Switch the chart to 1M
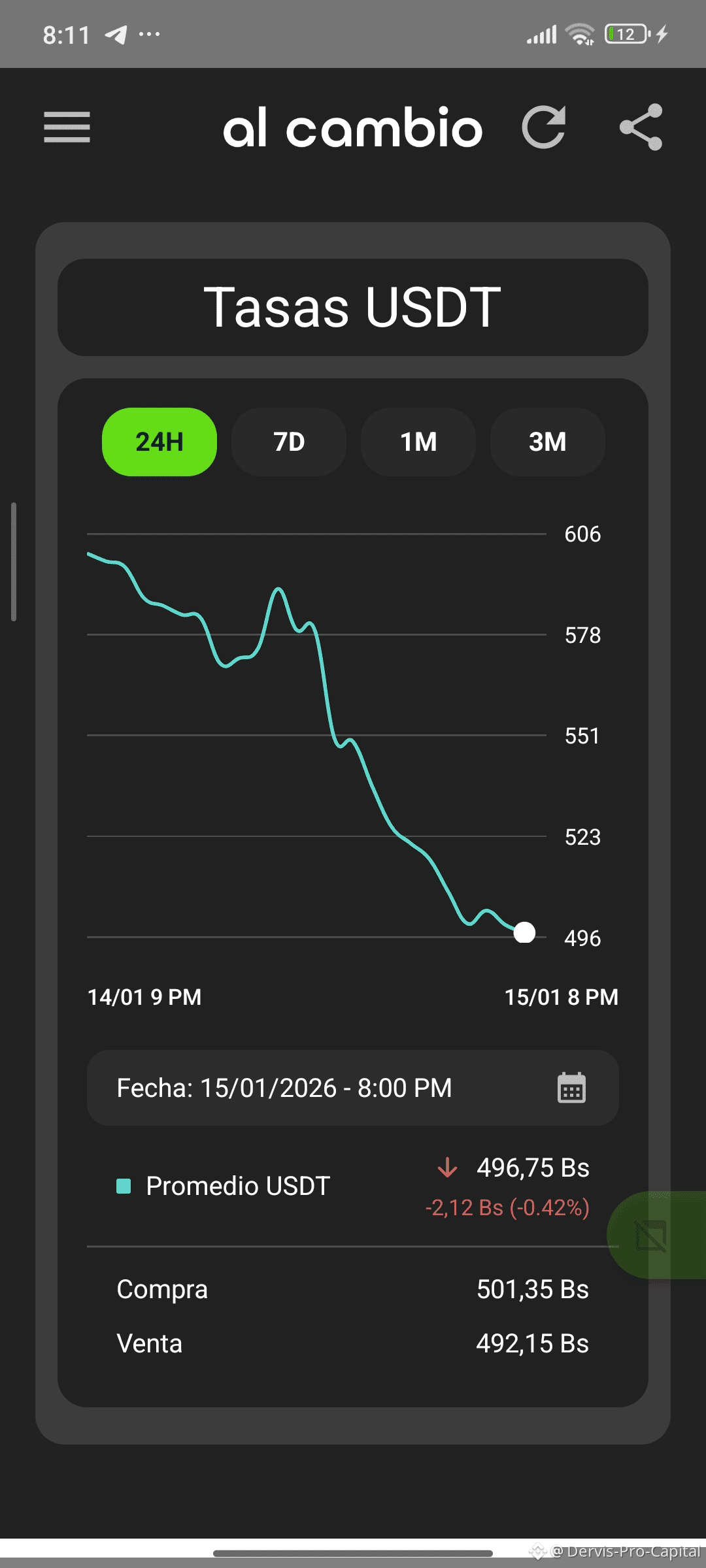The height and width of the screenshot is (1568, 706). coord(418,442)
